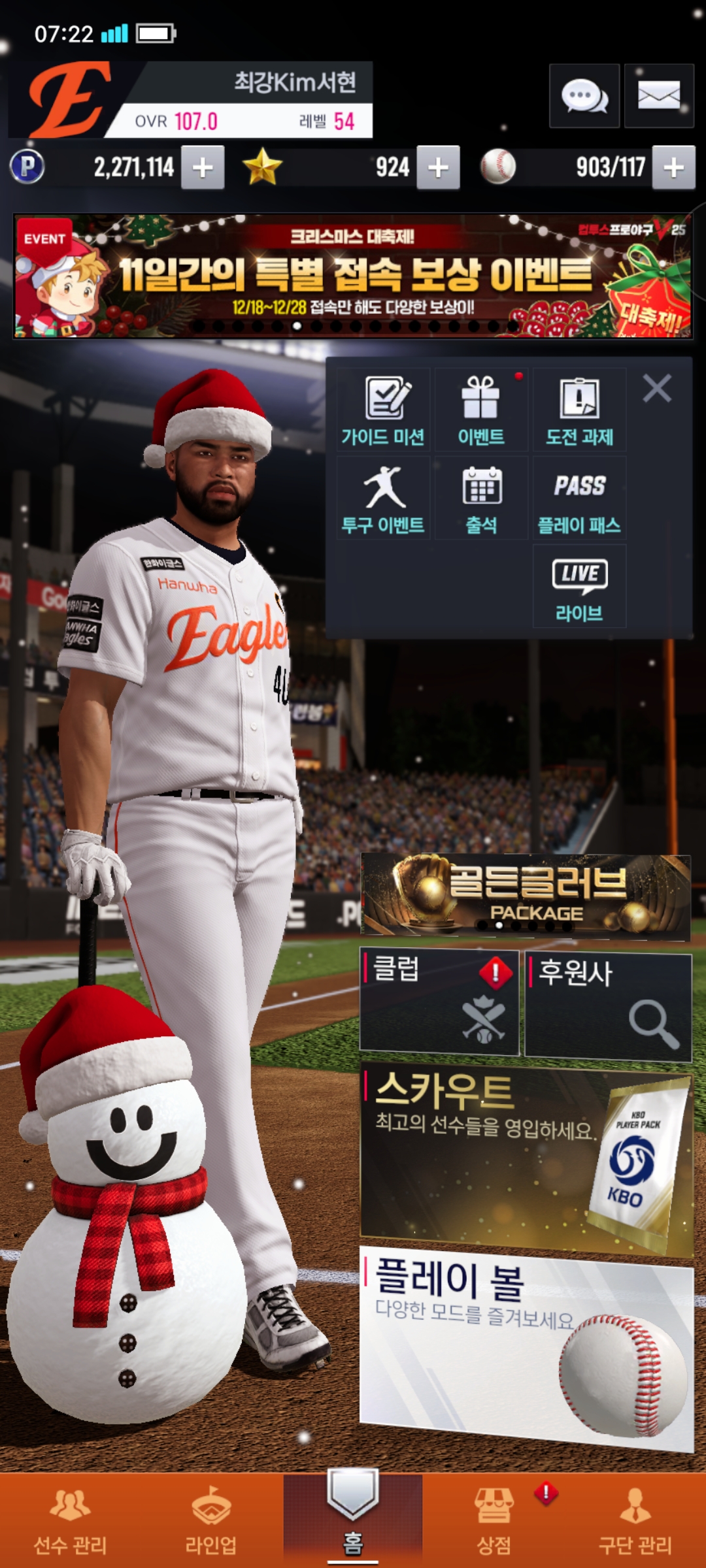Add more baseballs with the plus button

point(673,168)
